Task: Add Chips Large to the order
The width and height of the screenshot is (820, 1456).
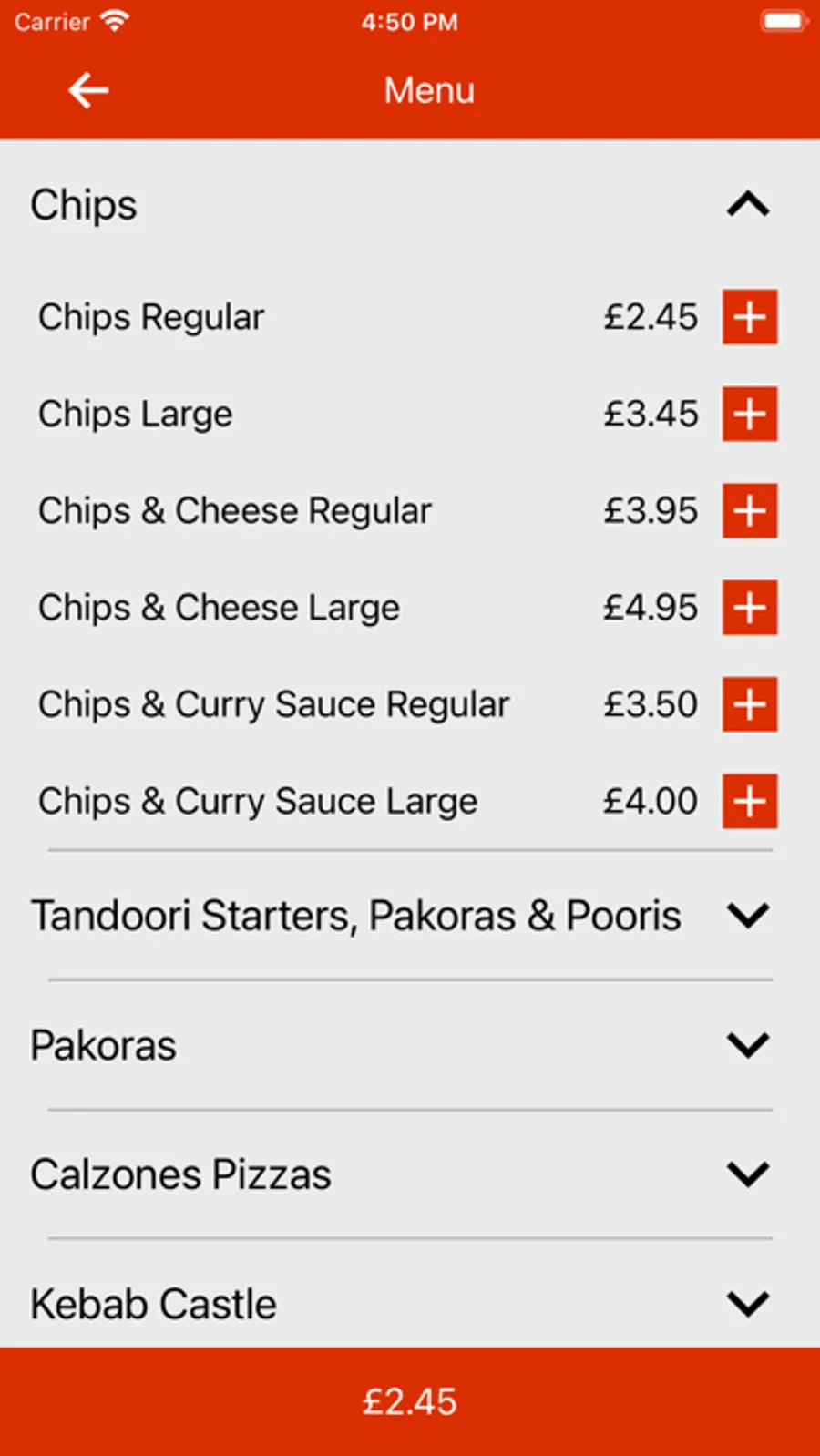Action: (749, 414)
